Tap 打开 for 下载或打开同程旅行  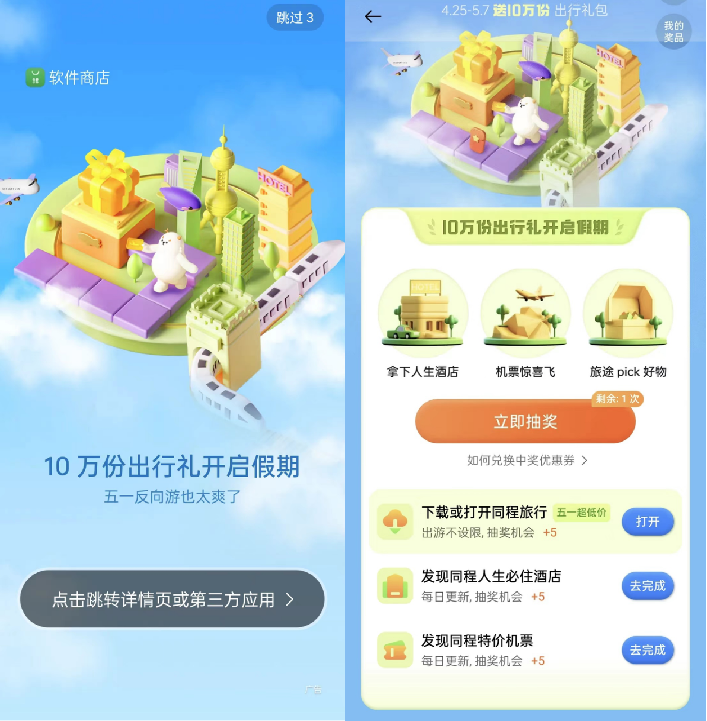[648, 522]
